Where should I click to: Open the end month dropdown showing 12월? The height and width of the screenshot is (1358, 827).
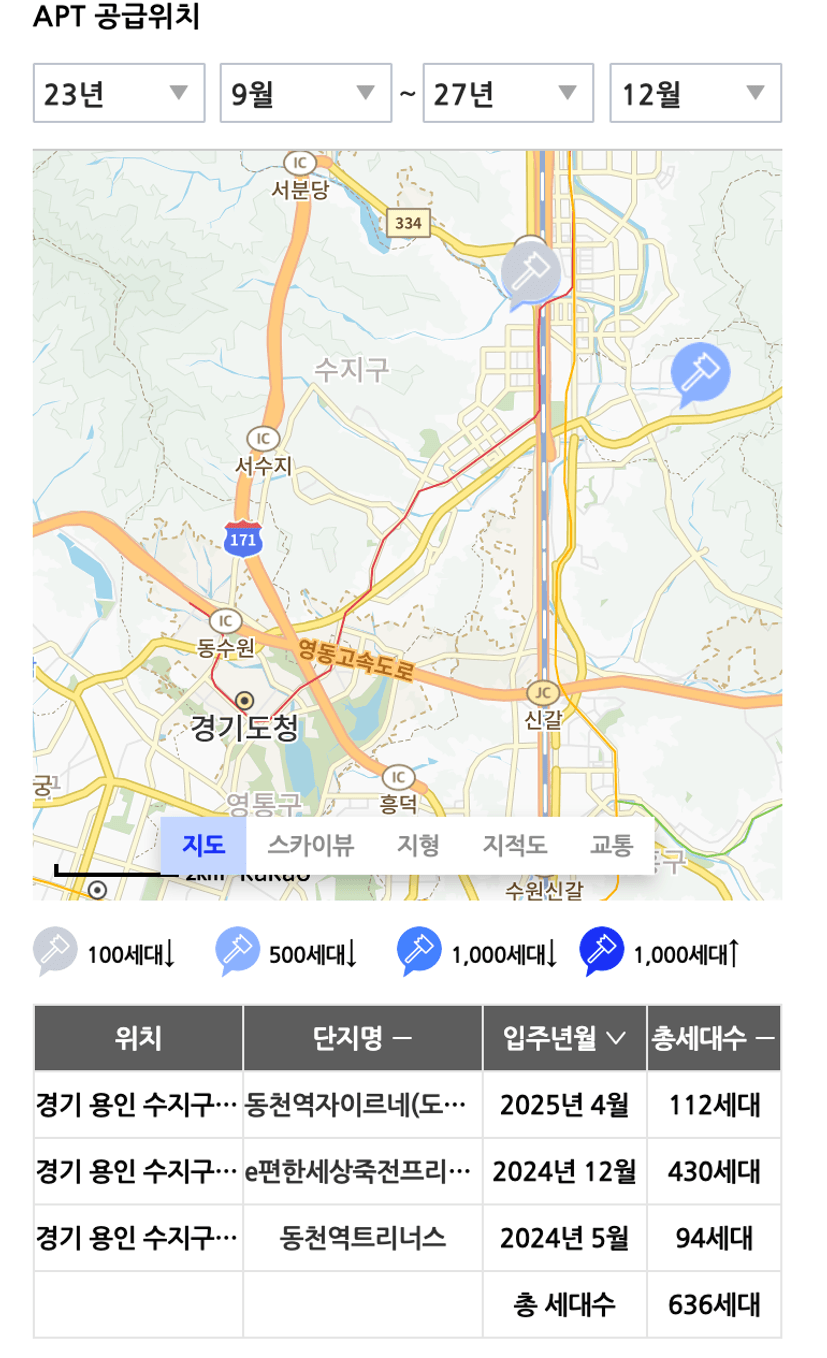click(x=696, y=94)
